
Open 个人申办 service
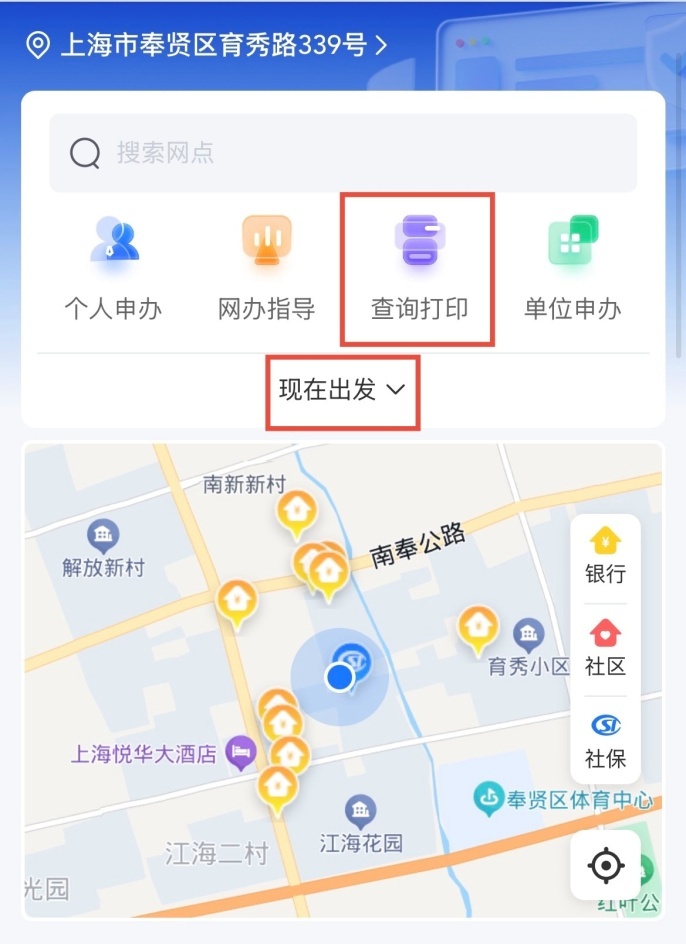tap(112, 269)
